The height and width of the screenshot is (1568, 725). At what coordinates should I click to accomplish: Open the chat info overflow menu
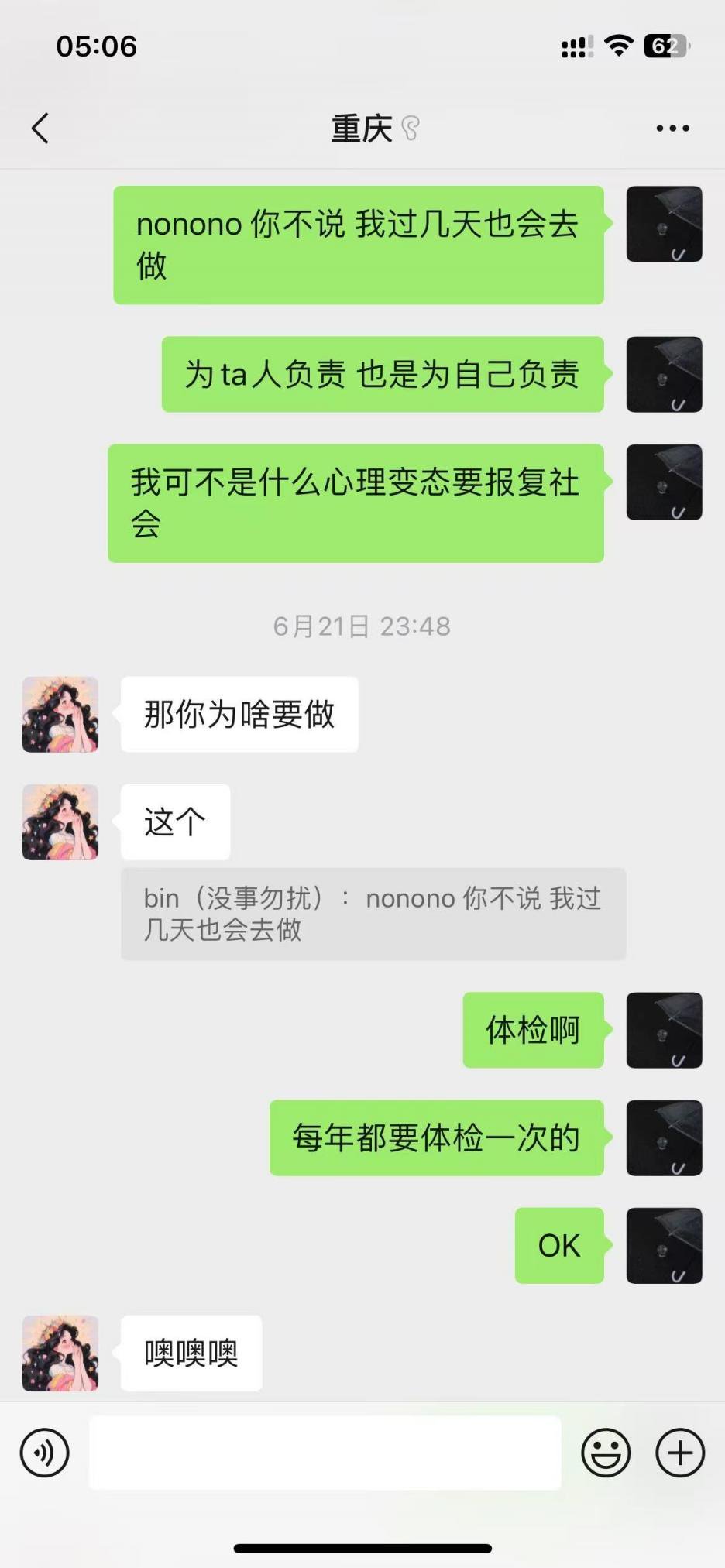672,129
